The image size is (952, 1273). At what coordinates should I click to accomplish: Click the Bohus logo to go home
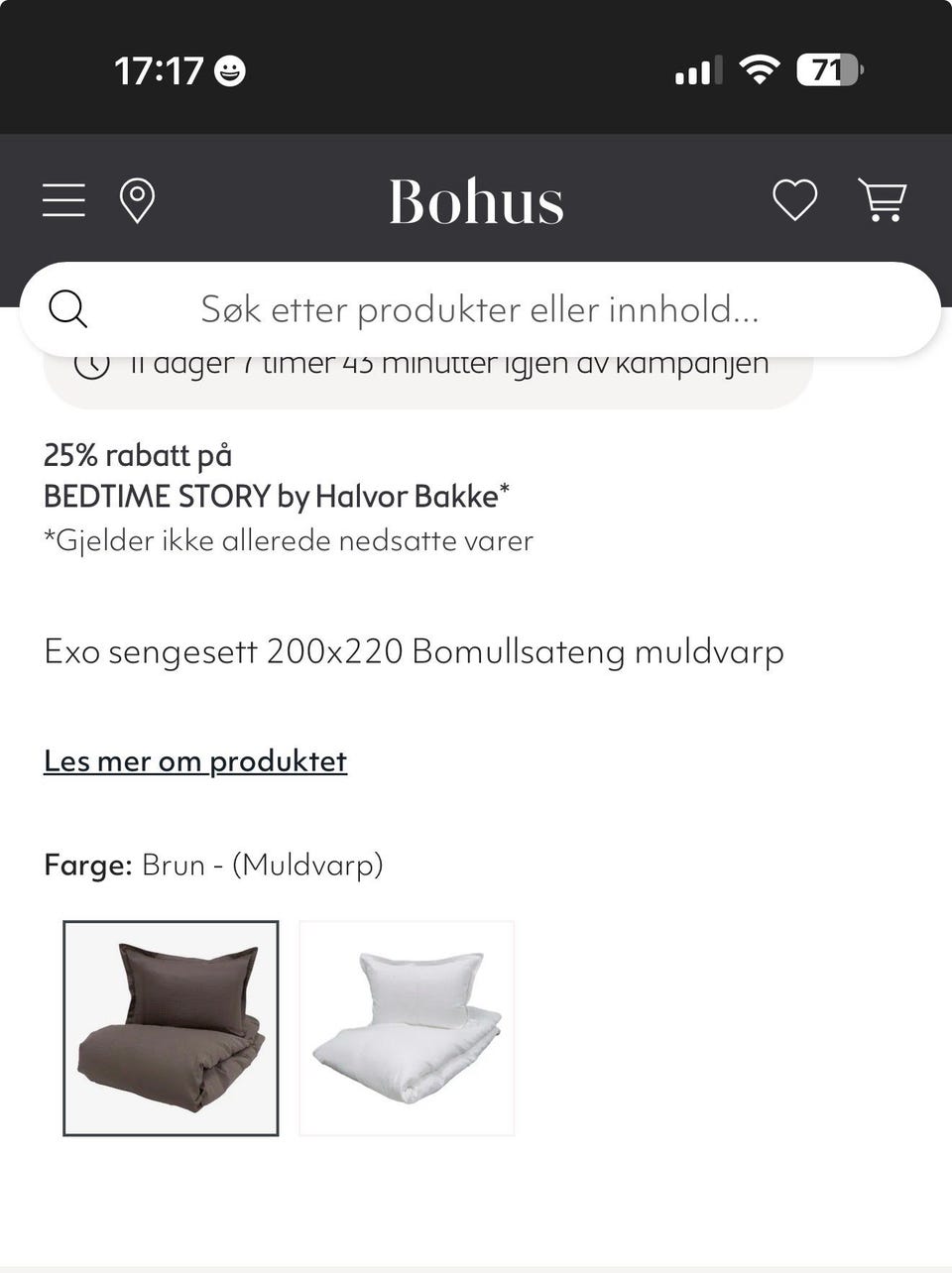[x=476, y=200]
